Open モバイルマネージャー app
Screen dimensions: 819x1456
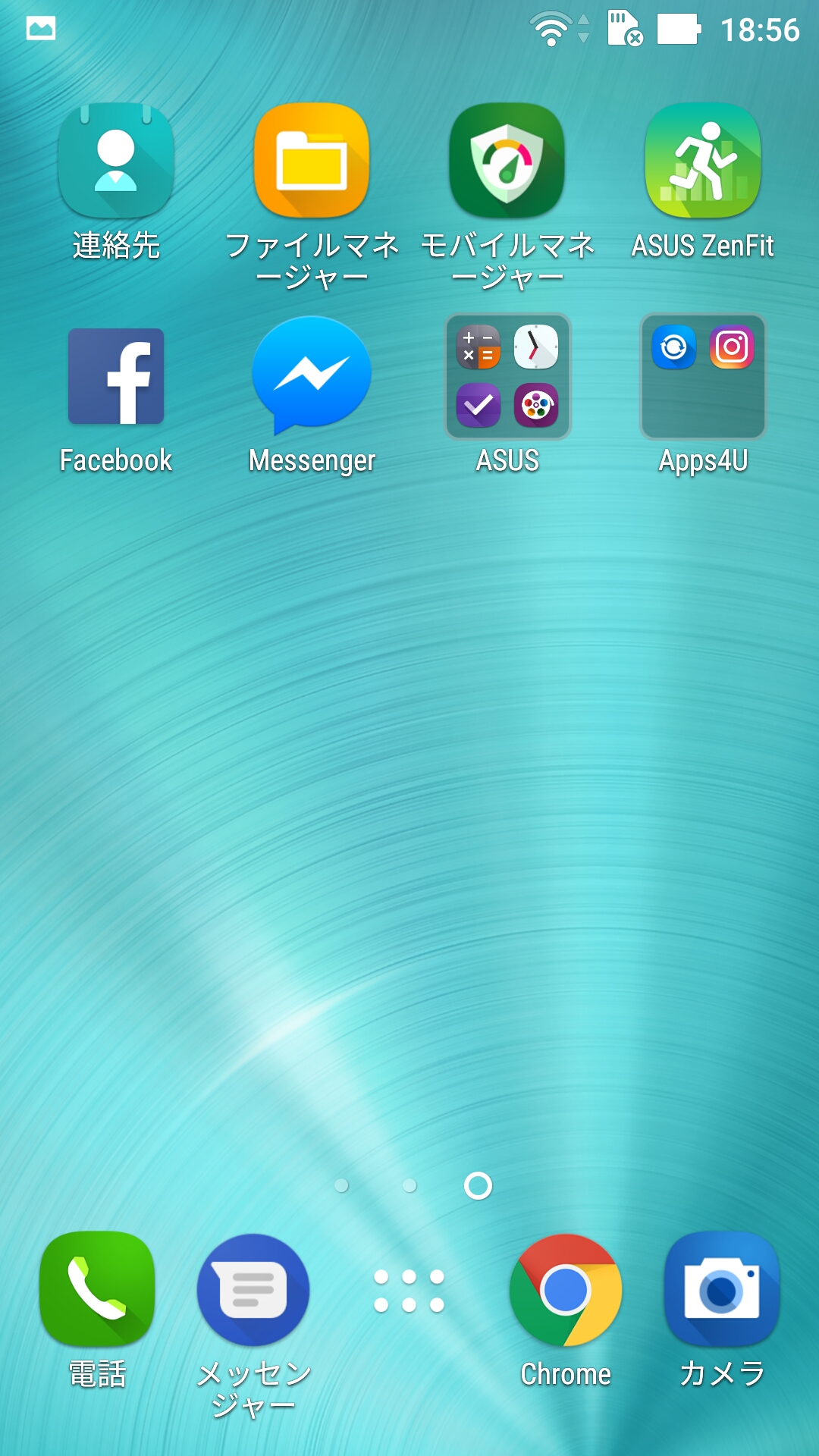click(x=507, y=161)
